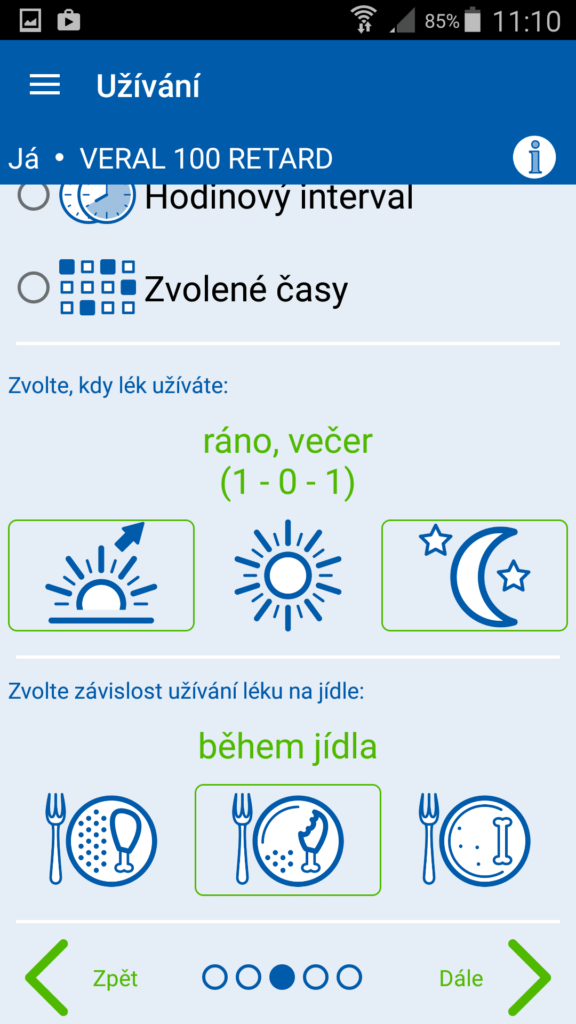Open the hamburger navigation menu
576x1024 pixels.
[x=44, y=85]
